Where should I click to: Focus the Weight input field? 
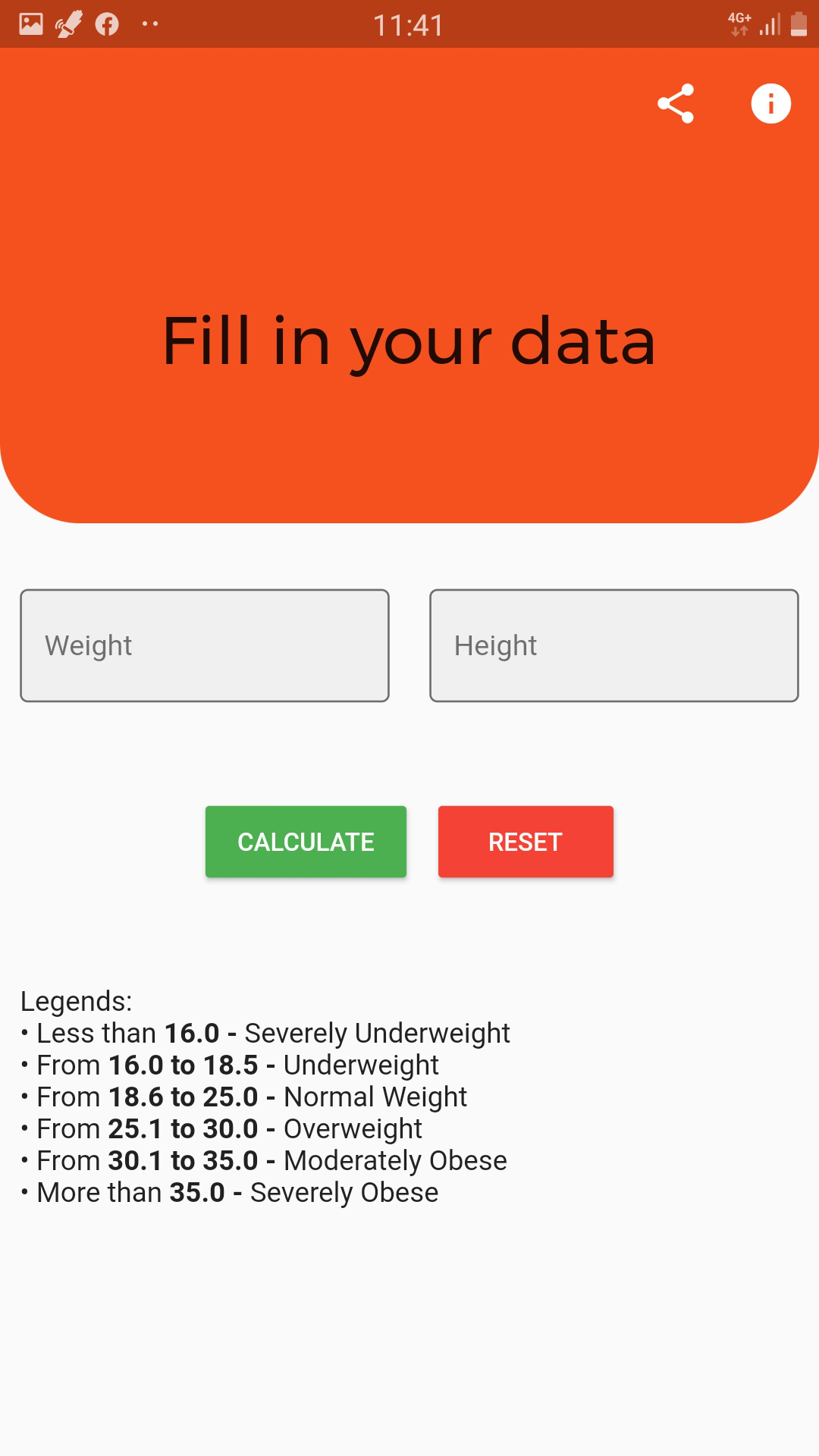[205, 645]
